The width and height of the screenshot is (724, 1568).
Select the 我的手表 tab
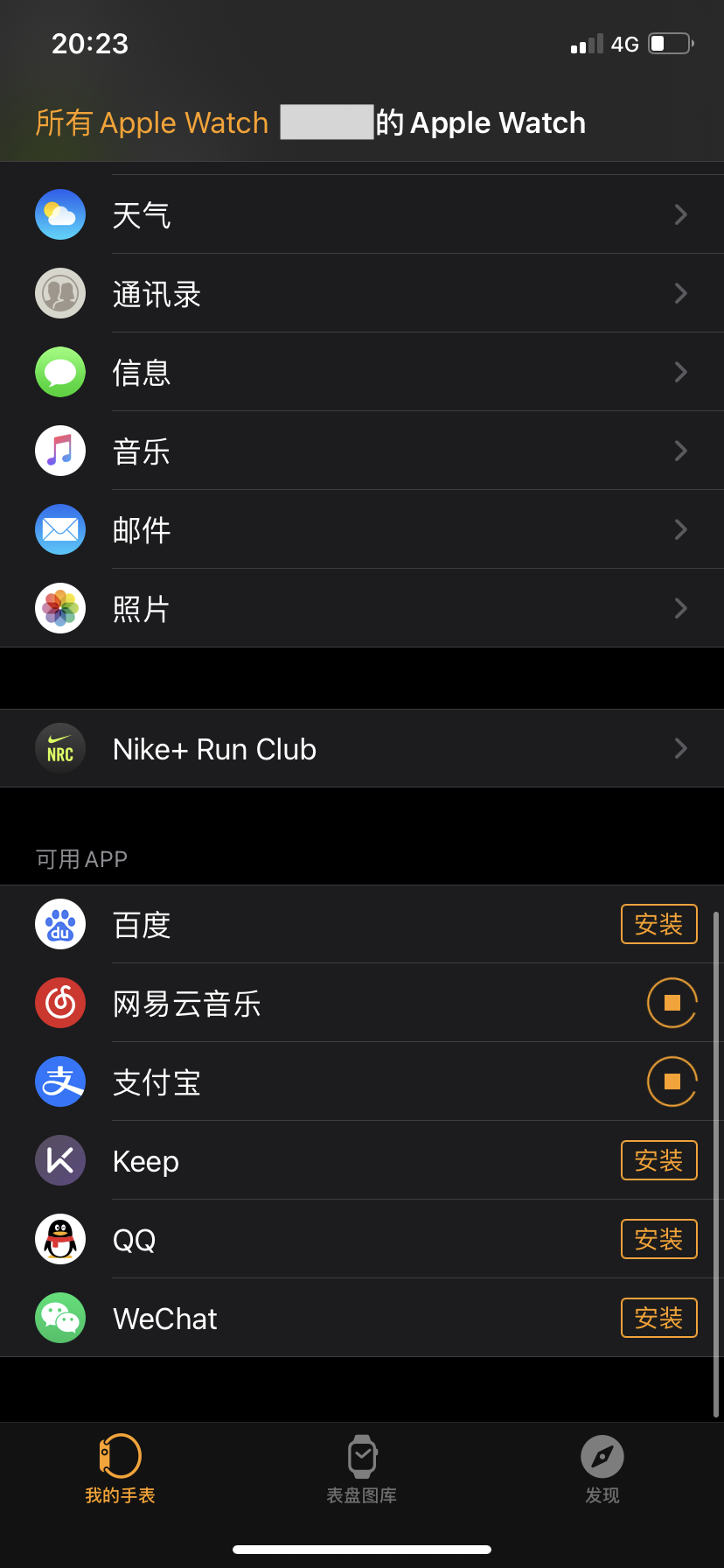click(x=121, y=1470)
